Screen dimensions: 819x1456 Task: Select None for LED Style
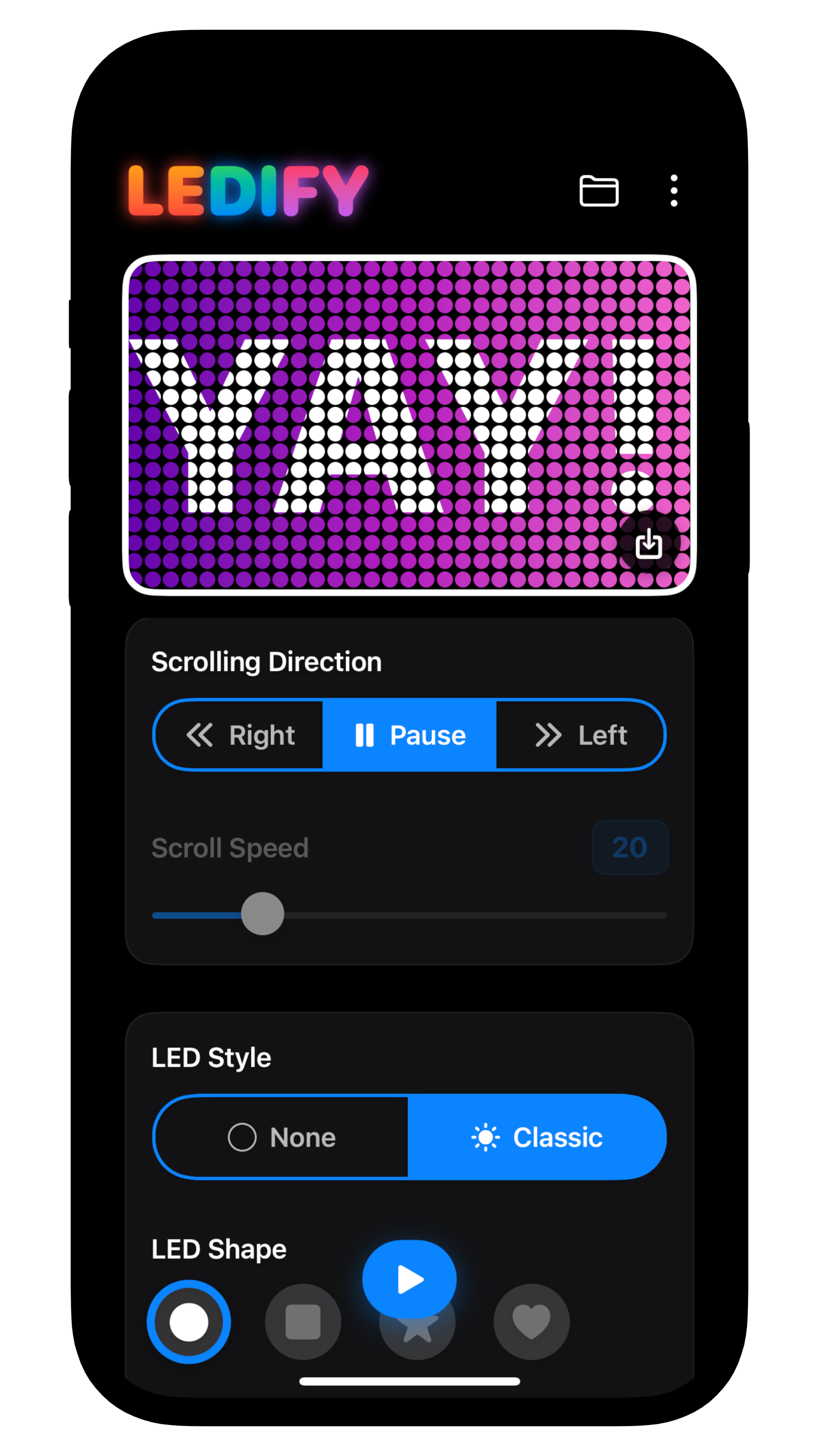click(x=281, y=1137)
